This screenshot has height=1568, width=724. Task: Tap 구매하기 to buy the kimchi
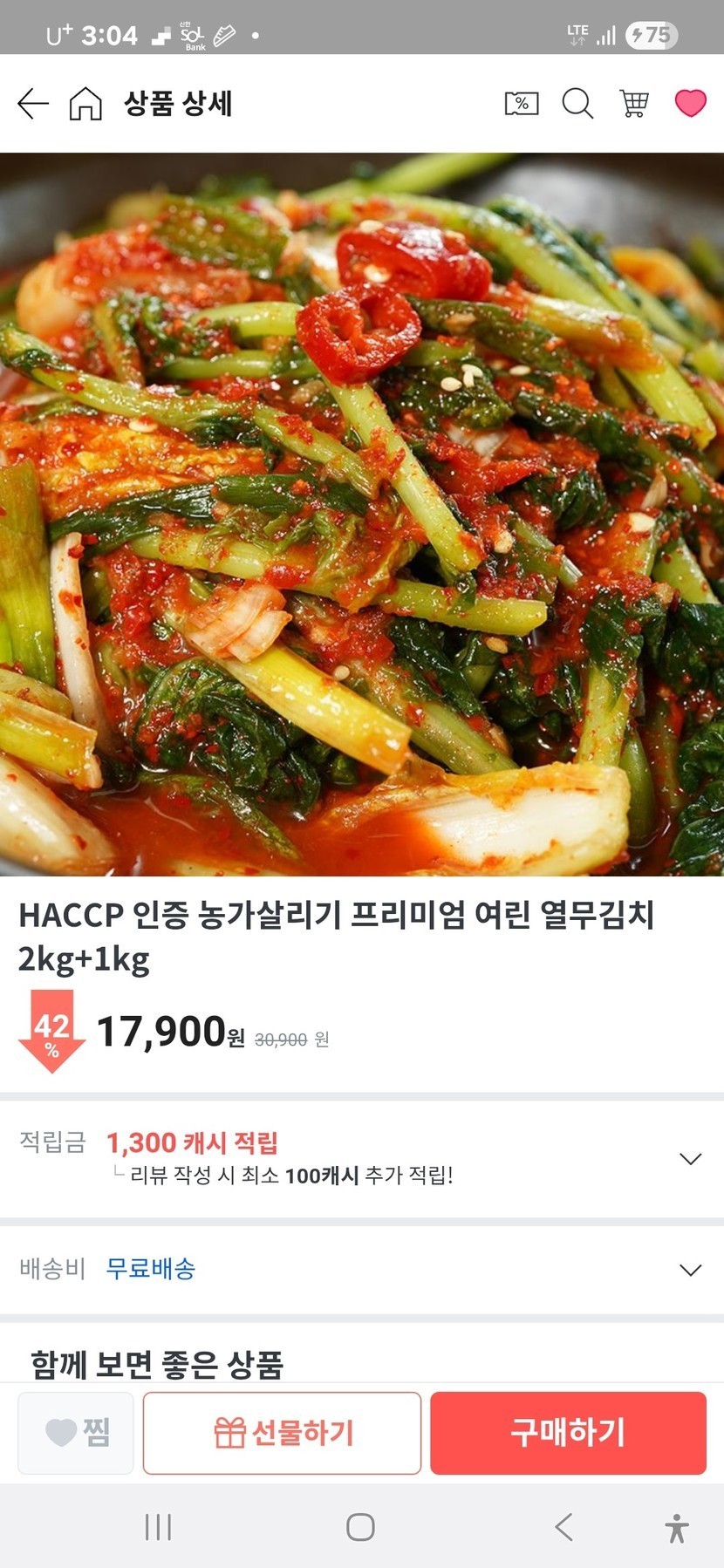(568, 1433)
